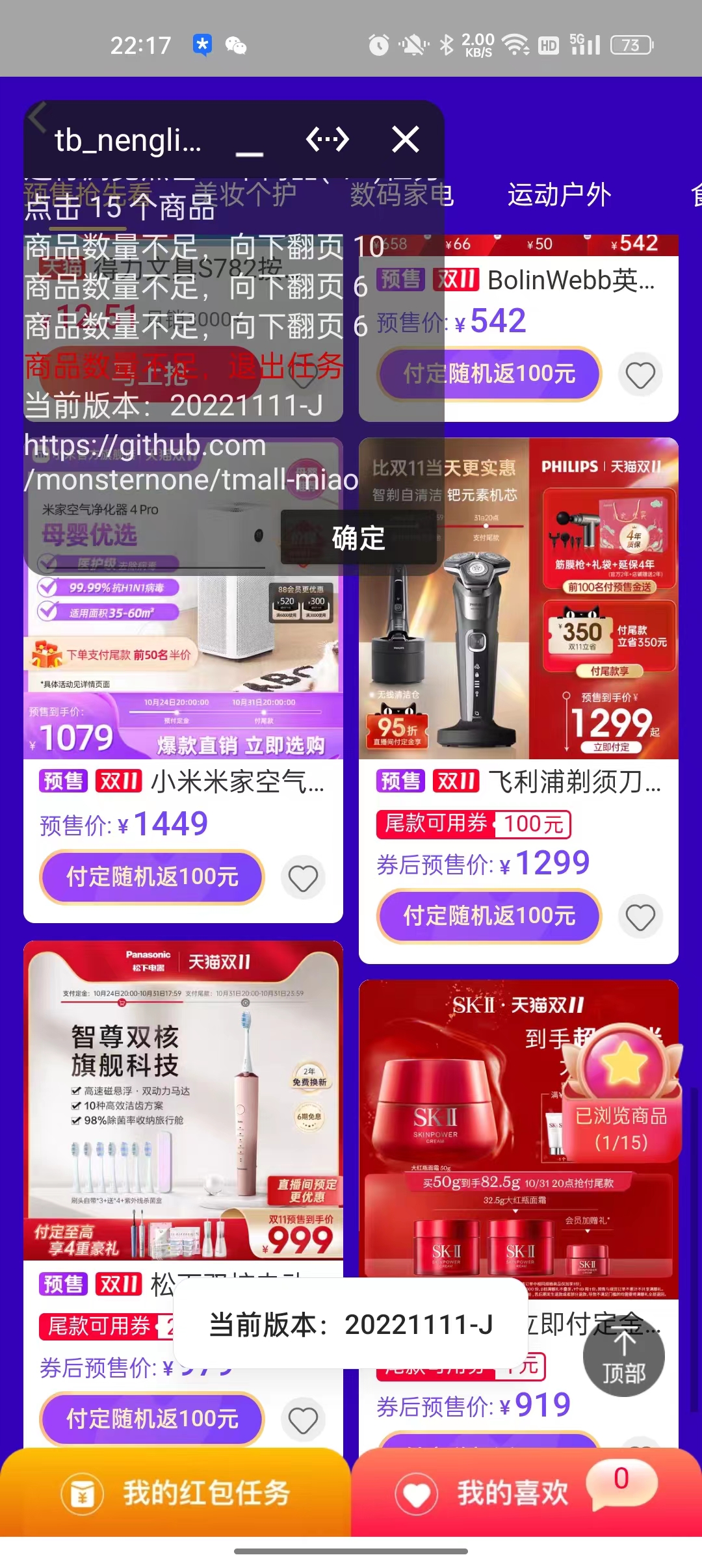Viewport: 702px width, 1568px height.
Task: Expand the tb_nengli floating window via arrows icon
Action: coord(329,139)
